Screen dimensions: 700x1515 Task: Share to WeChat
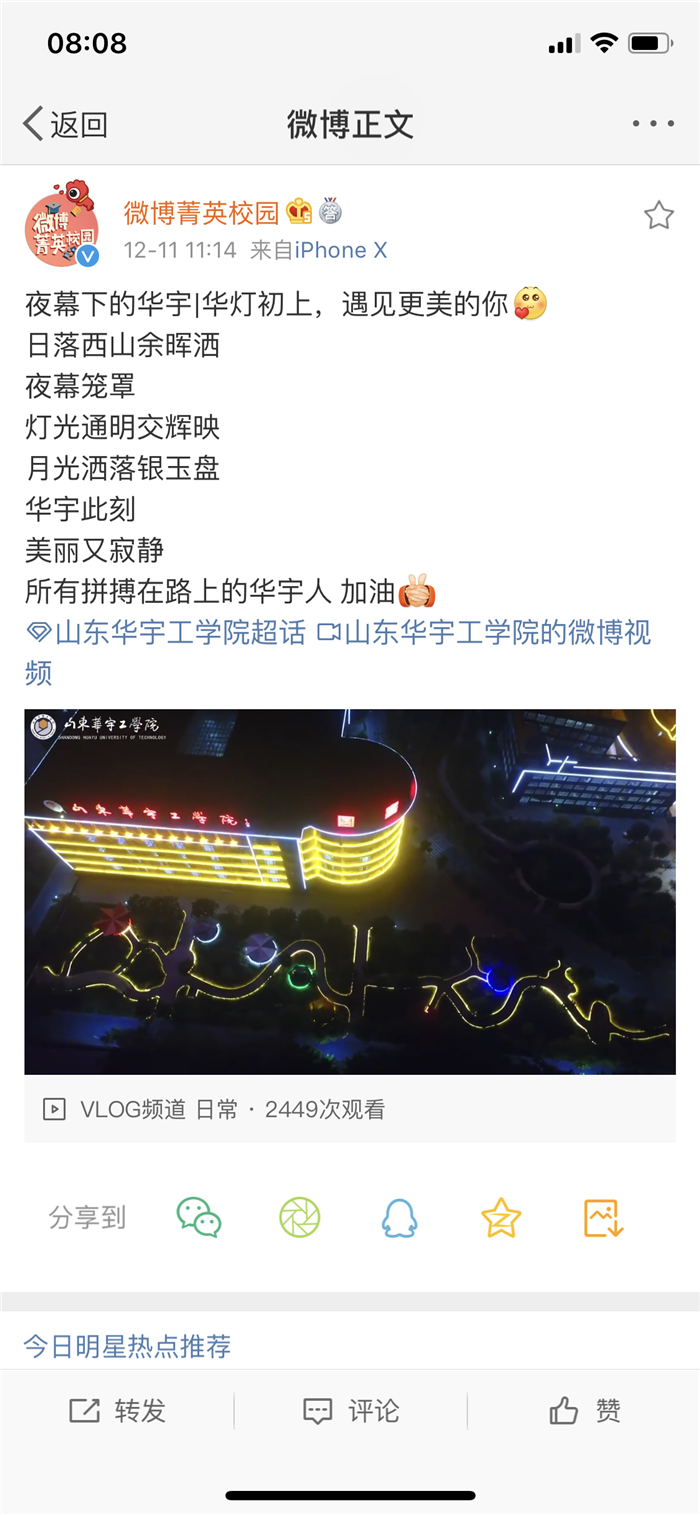coord(199,1218)
